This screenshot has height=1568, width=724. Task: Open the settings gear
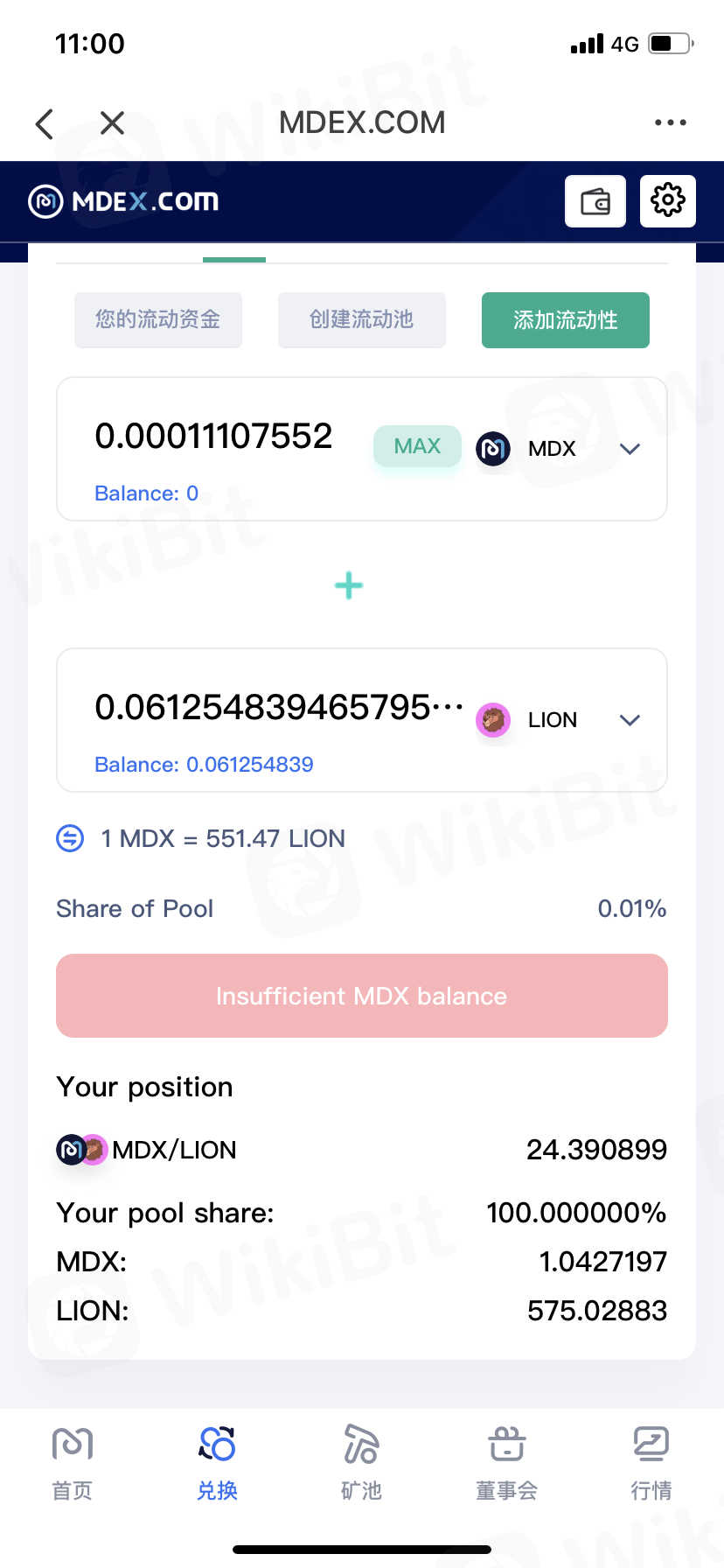coord(667,201)
